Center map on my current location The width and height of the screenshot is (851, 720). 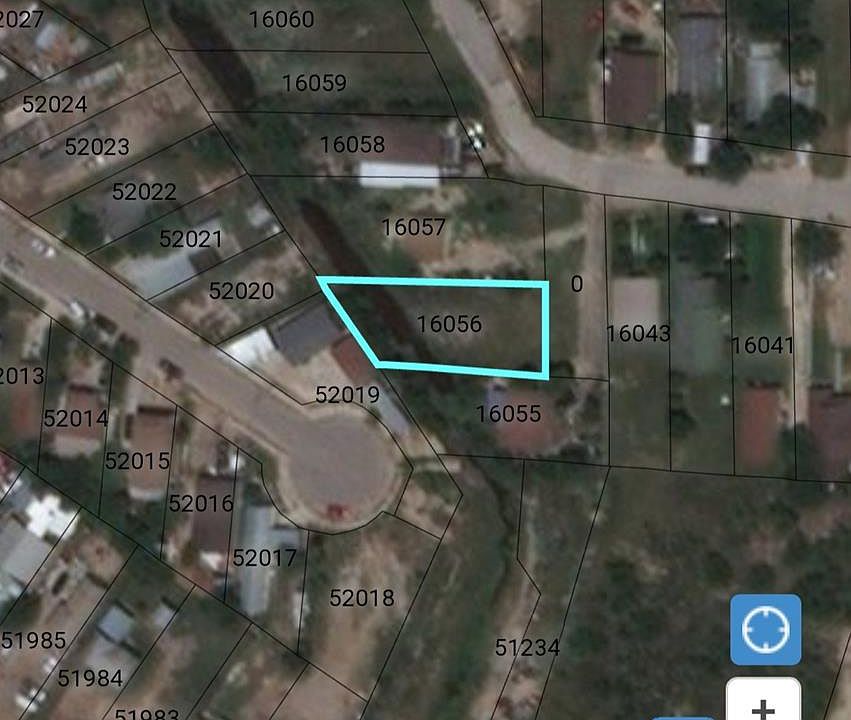[765, 630]
